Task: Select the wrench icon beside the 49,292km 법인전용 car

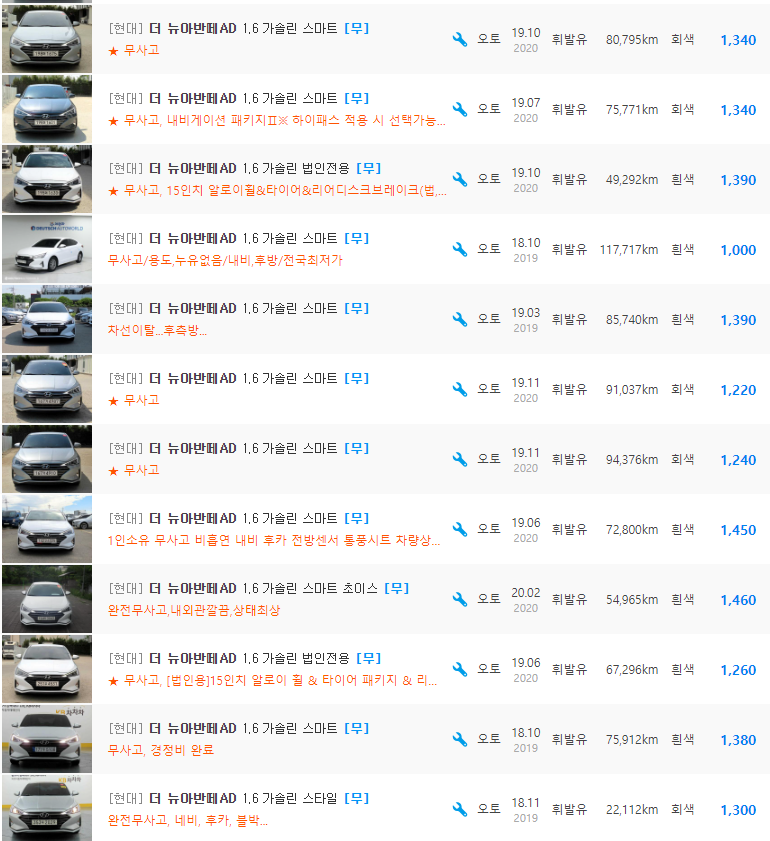Action: coord(461,180)
